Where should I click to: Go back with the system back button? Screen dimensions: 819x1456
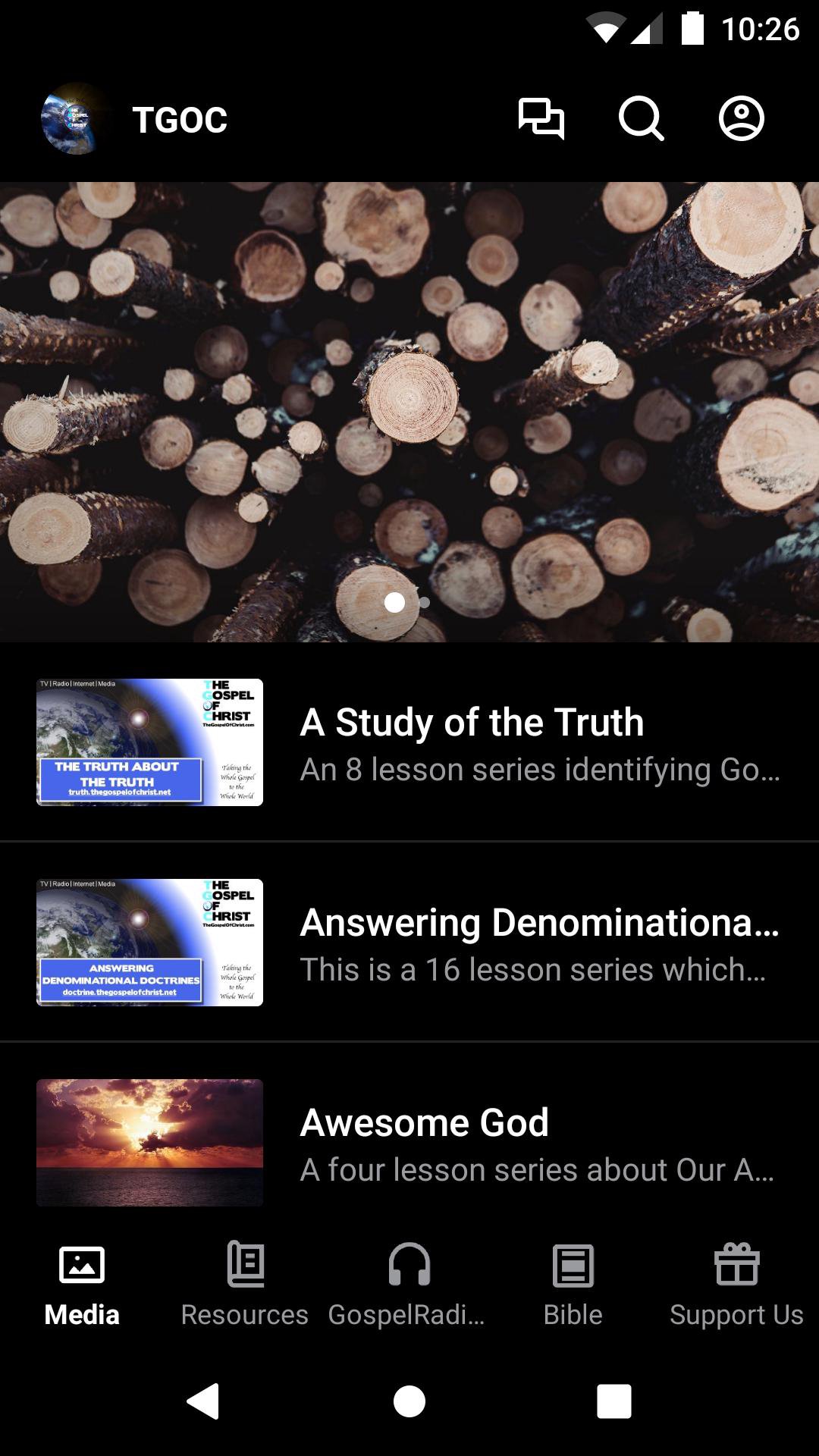[x=203, y=1401]
